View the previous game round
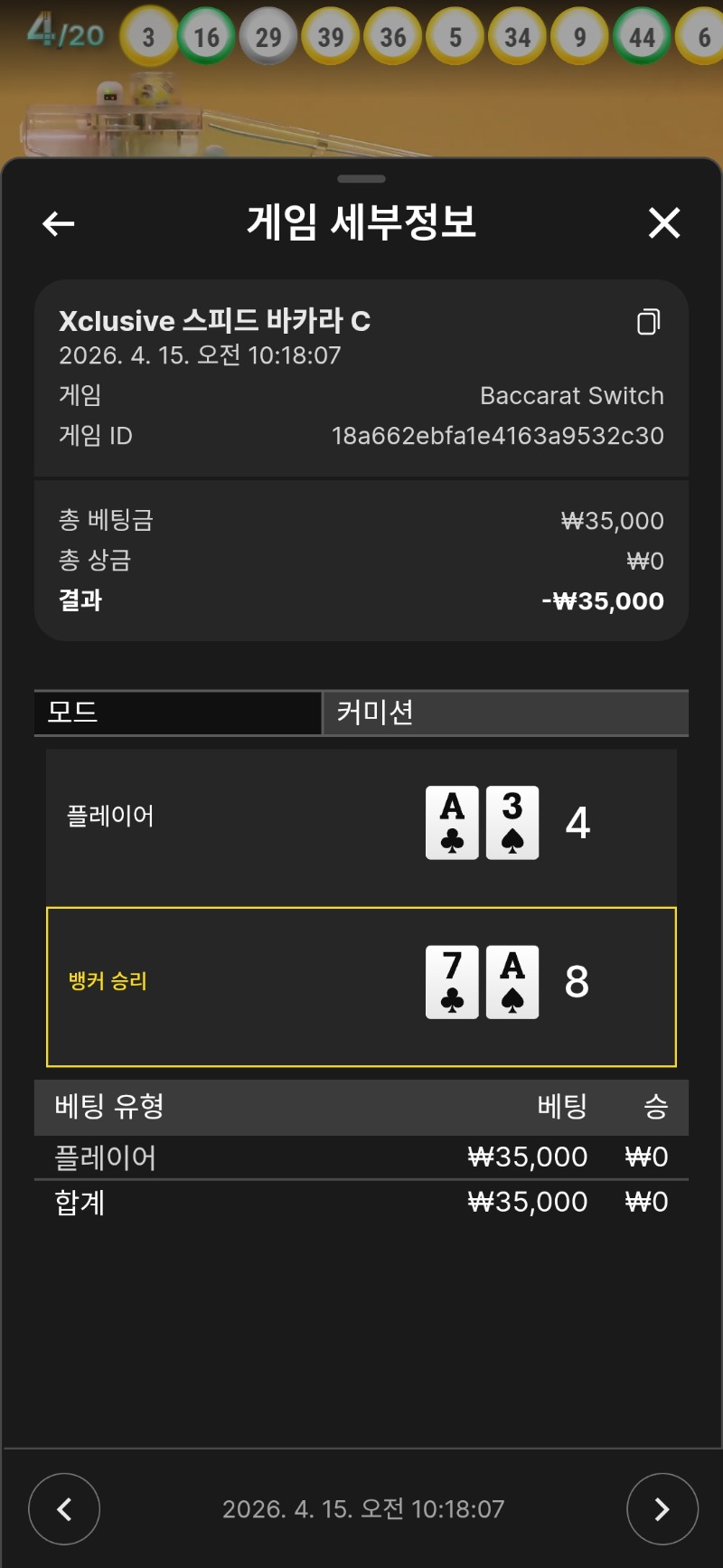This screenshot has height=1568, width=723. pos(64,1508)
